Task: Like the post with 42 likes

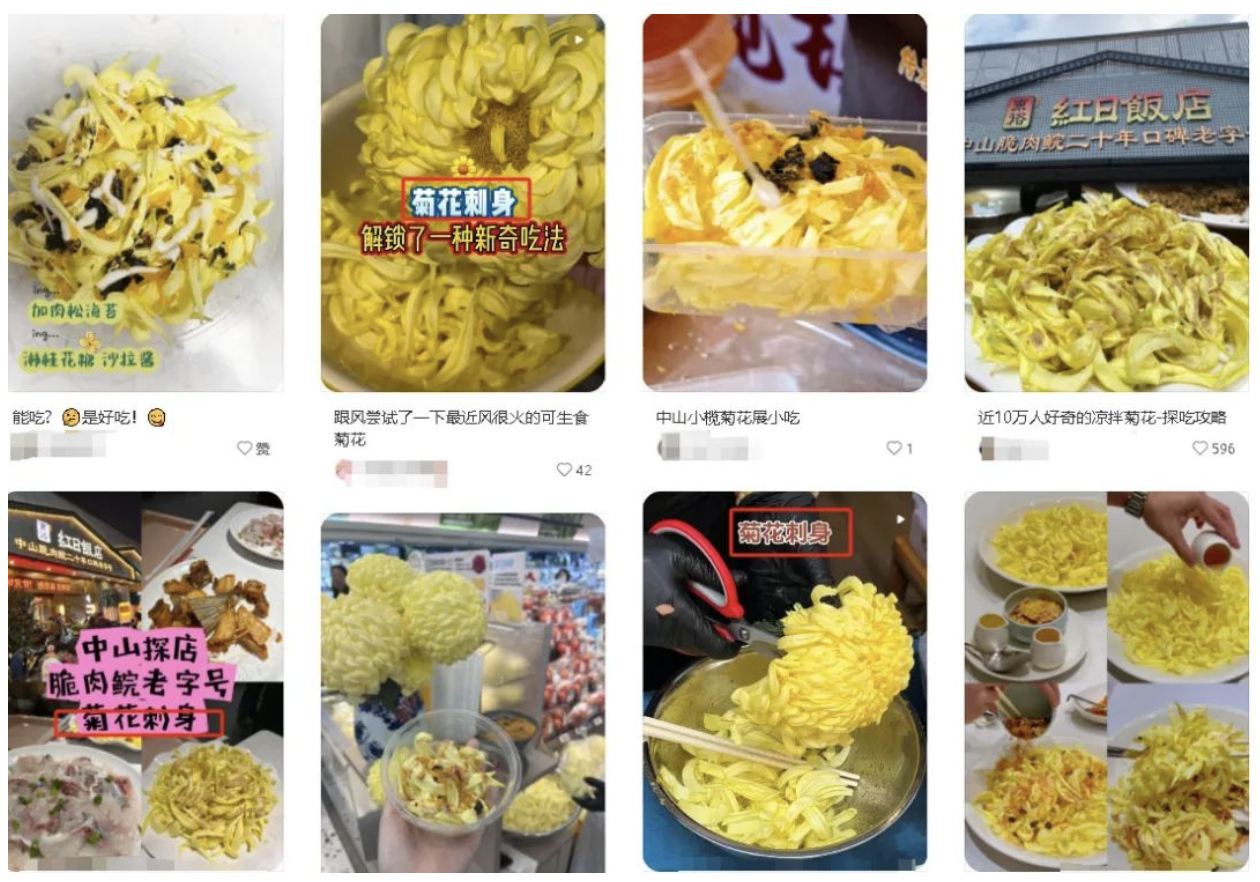Action: (x=565, y=470)
